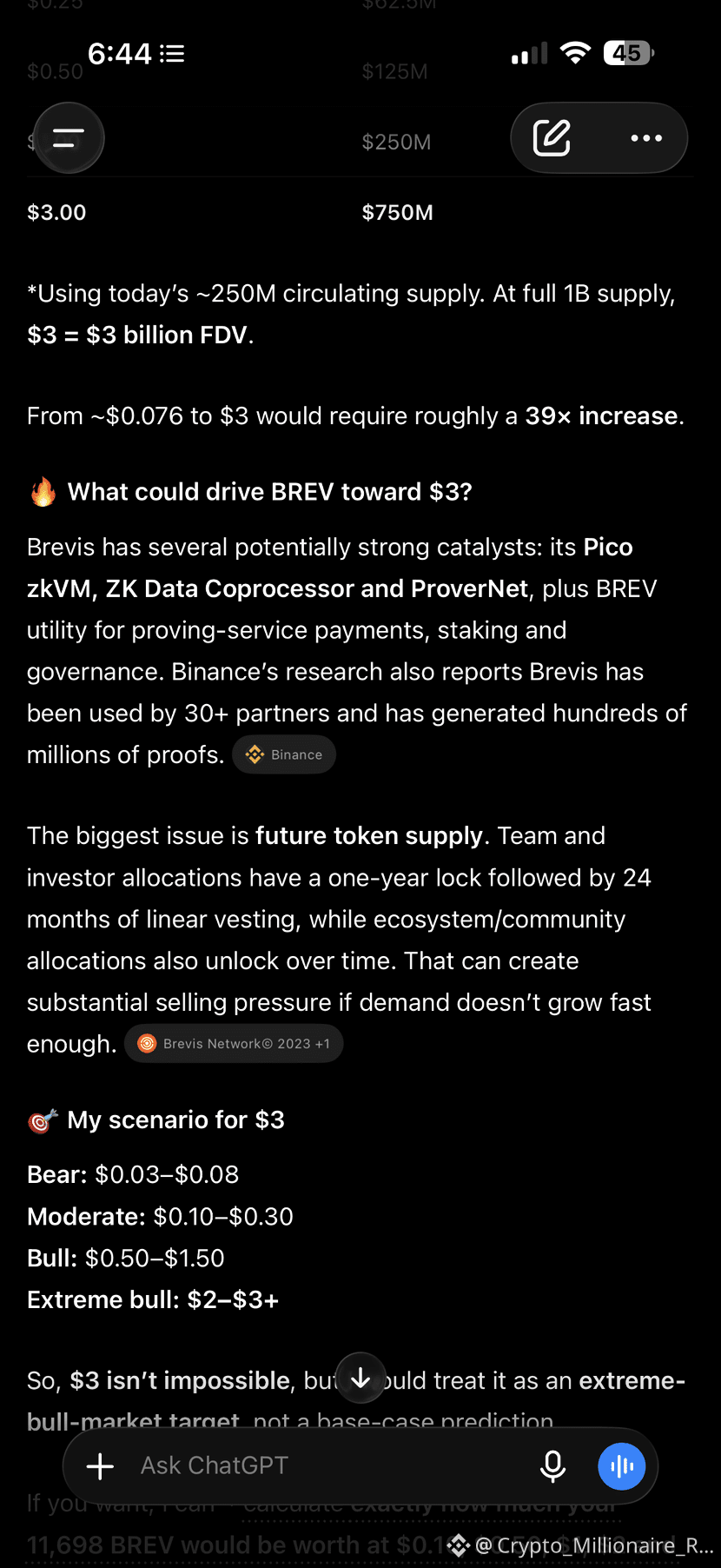Start a new chat with compose icon
The width and height of the screenshot is (721, 1568).
pyautogui.click(x=552, y=138)
